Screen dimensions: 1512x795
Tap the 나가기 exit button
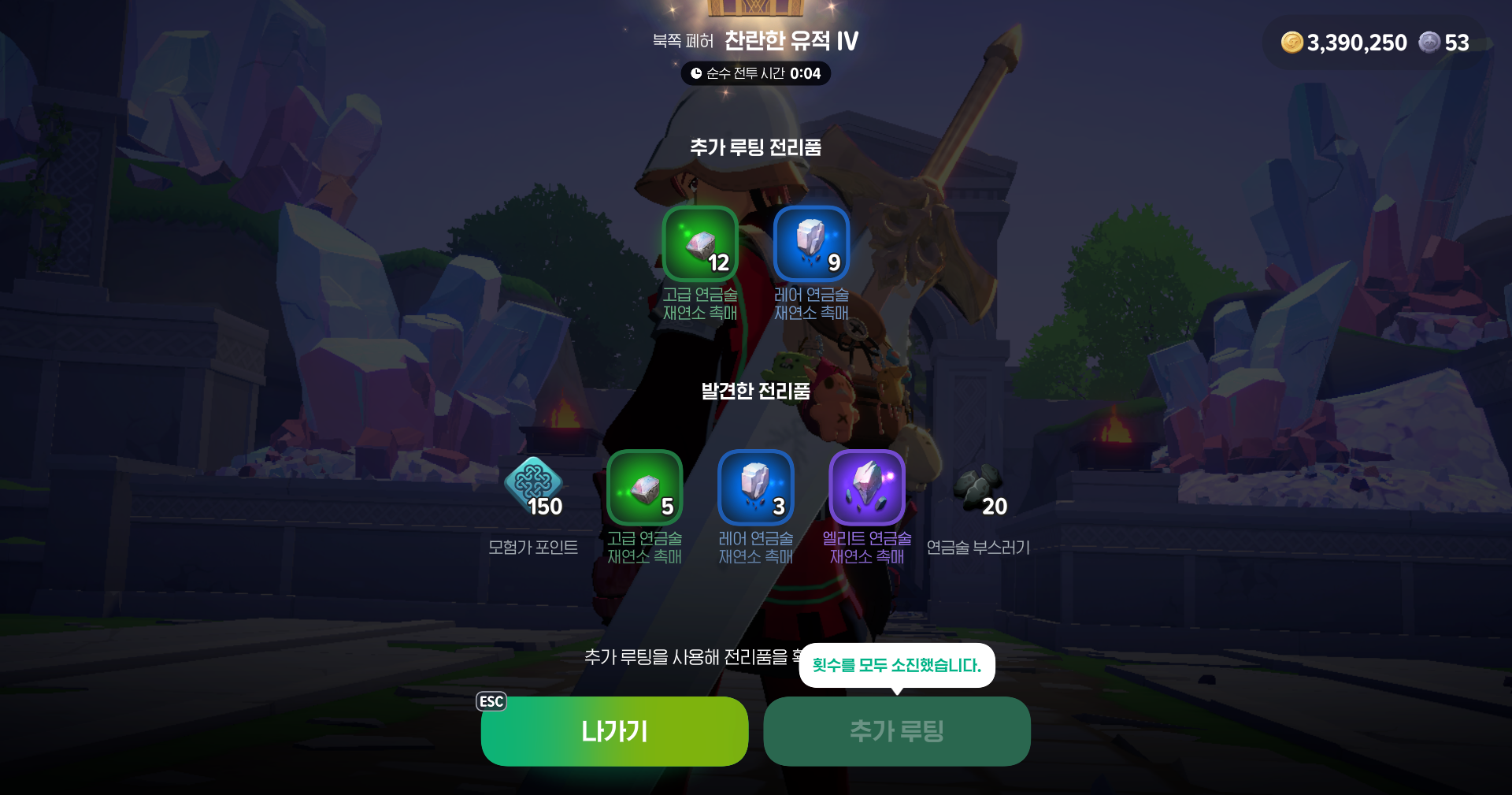point(614,731)
